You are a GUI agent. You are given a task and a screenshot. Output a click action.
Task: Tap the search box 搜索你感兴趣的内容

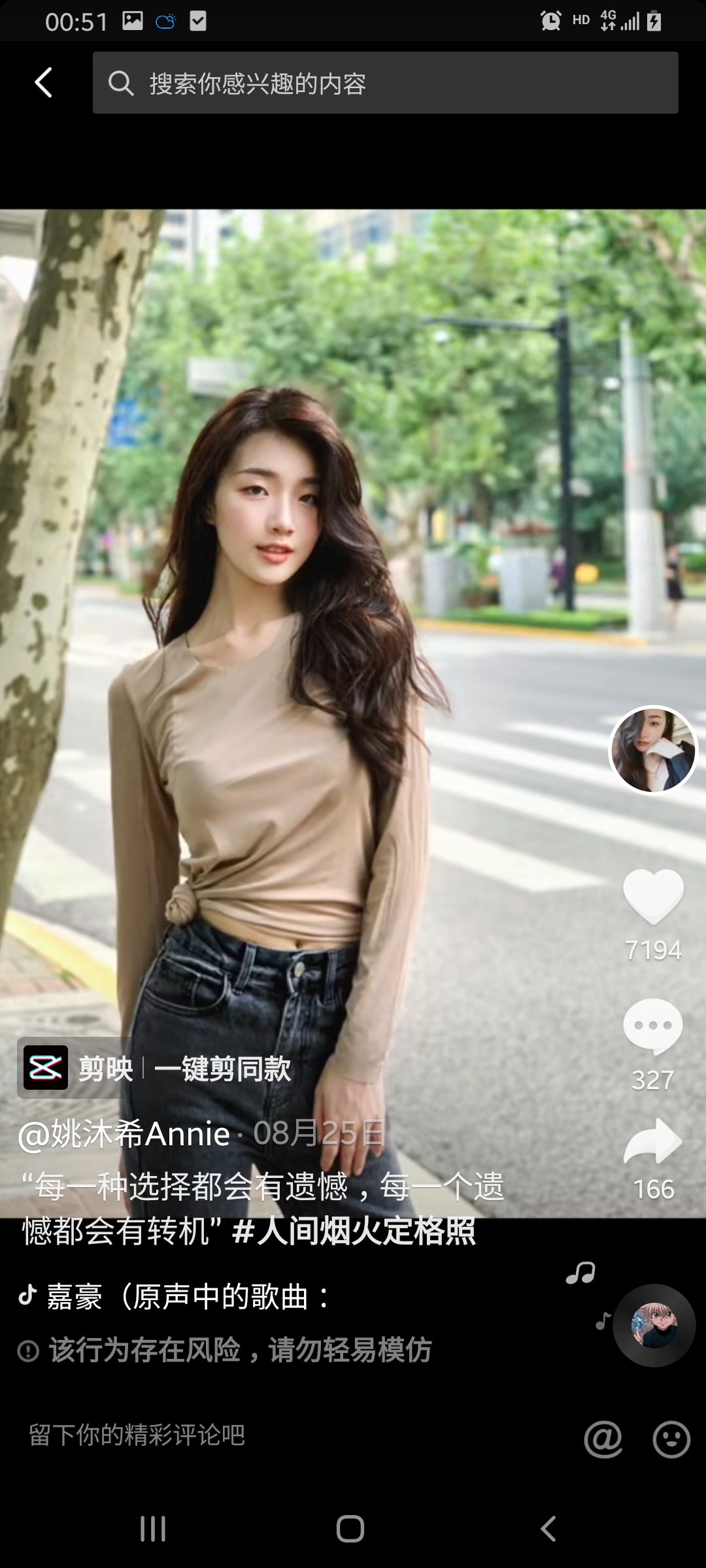tap(386, 83)
